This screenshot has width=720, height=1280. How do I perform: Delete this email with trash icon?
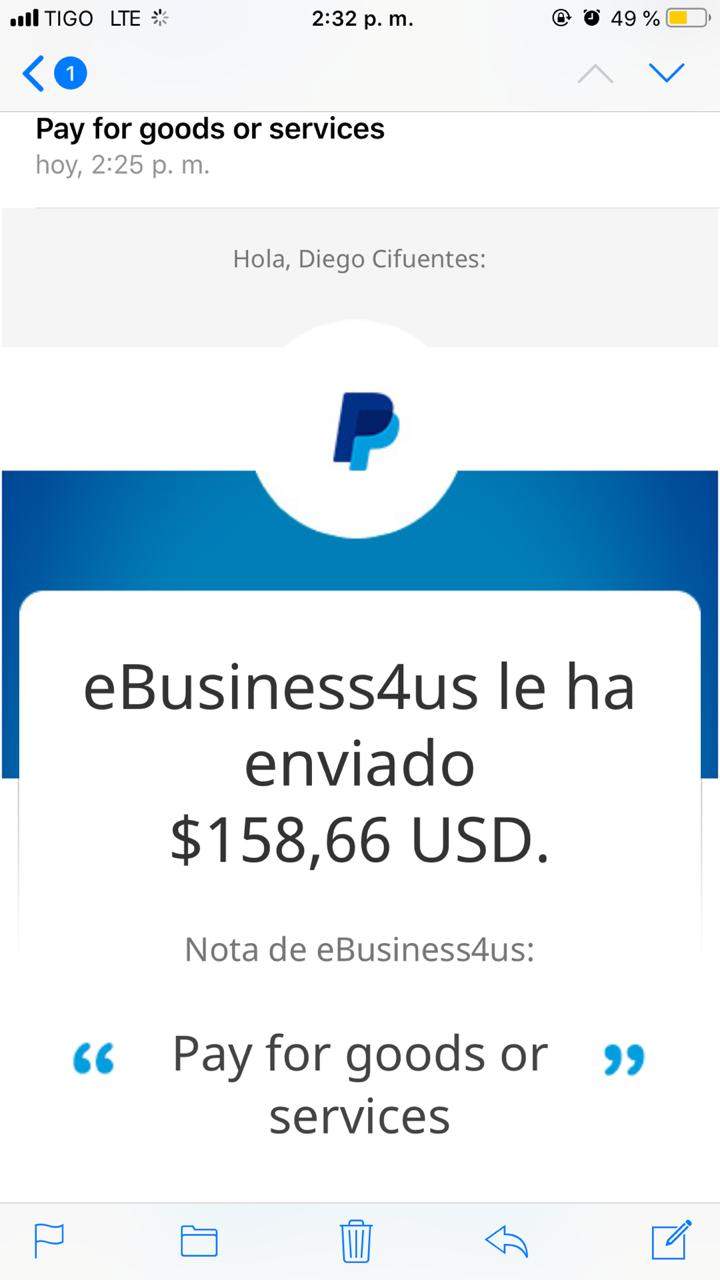pyautogui.click(x=356, y=1241)
